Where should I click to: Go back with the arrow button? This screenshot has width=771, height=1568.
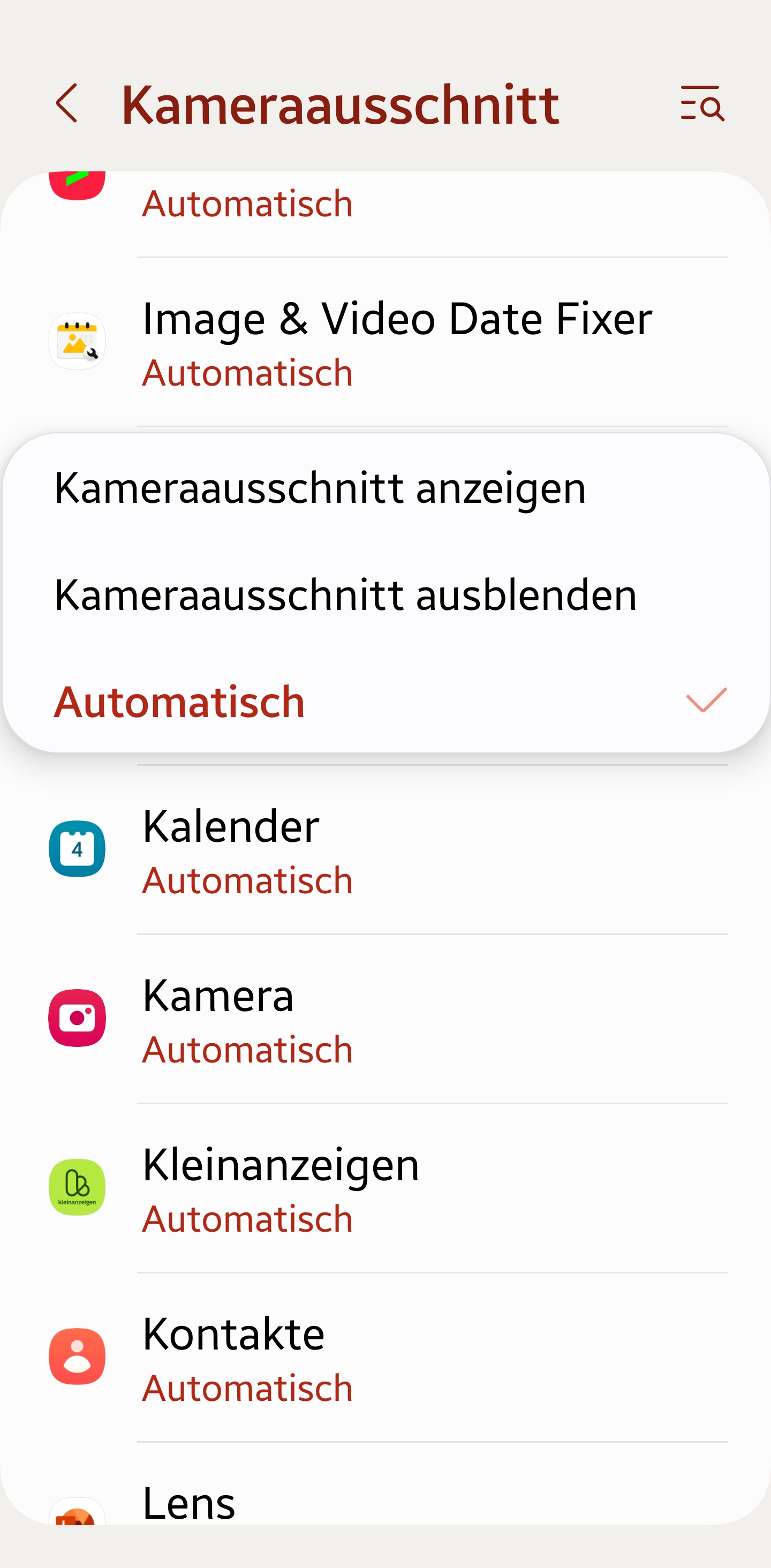coord(67,103)
